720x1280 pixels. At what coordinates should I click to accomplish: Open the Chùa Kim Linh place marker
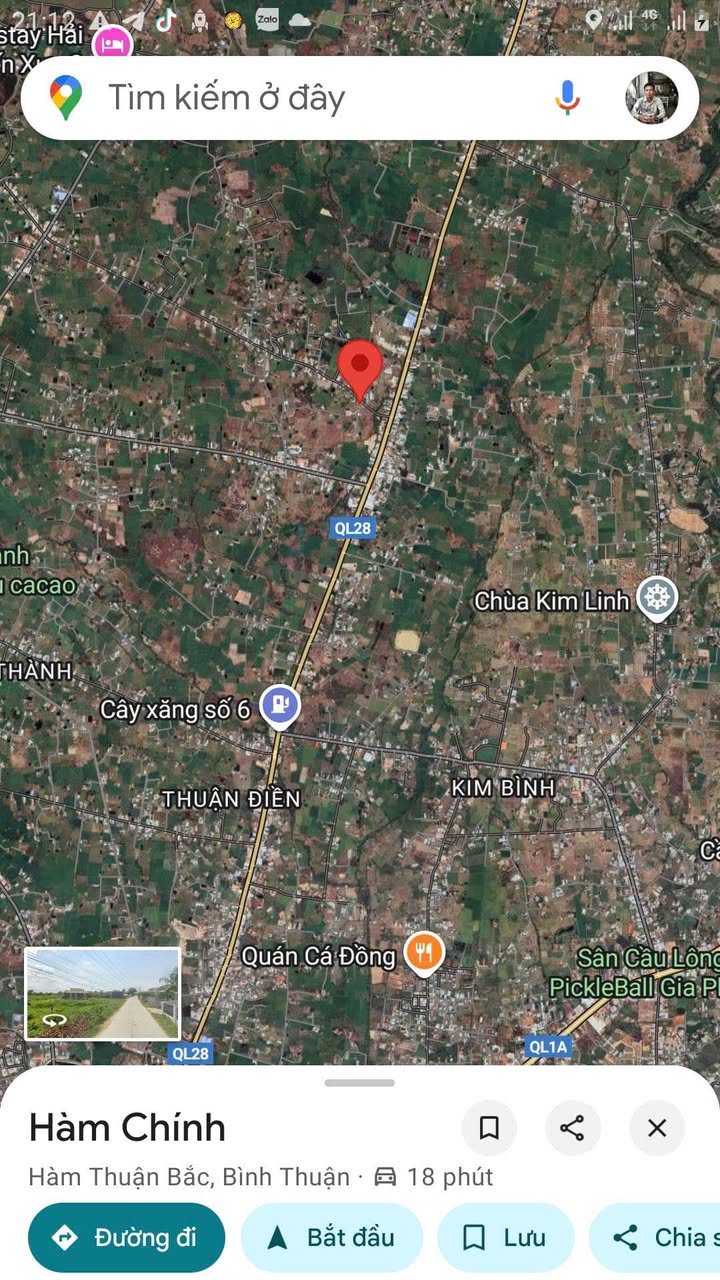pos(657,599)
